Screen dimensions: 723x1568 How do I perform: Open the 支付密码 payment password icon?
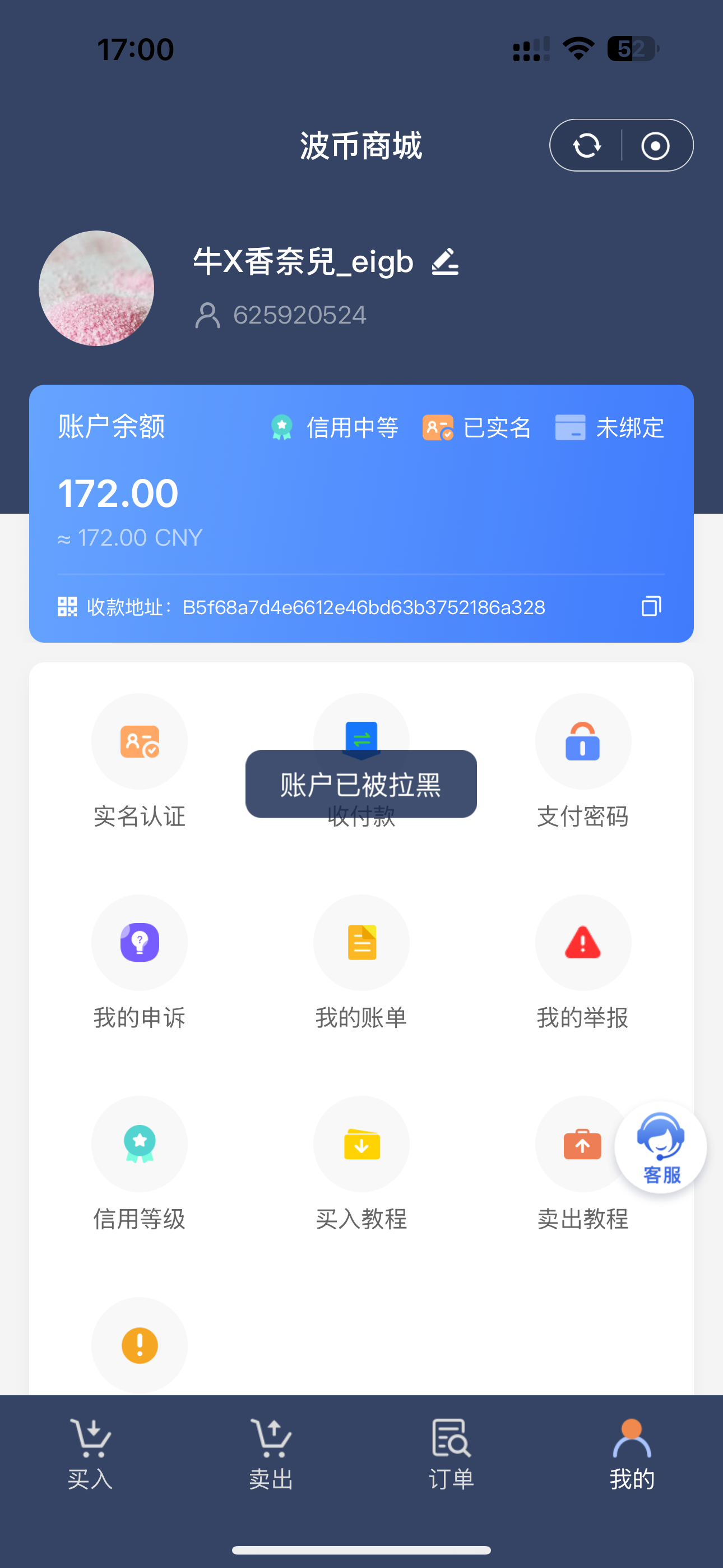tap(583, 741)
